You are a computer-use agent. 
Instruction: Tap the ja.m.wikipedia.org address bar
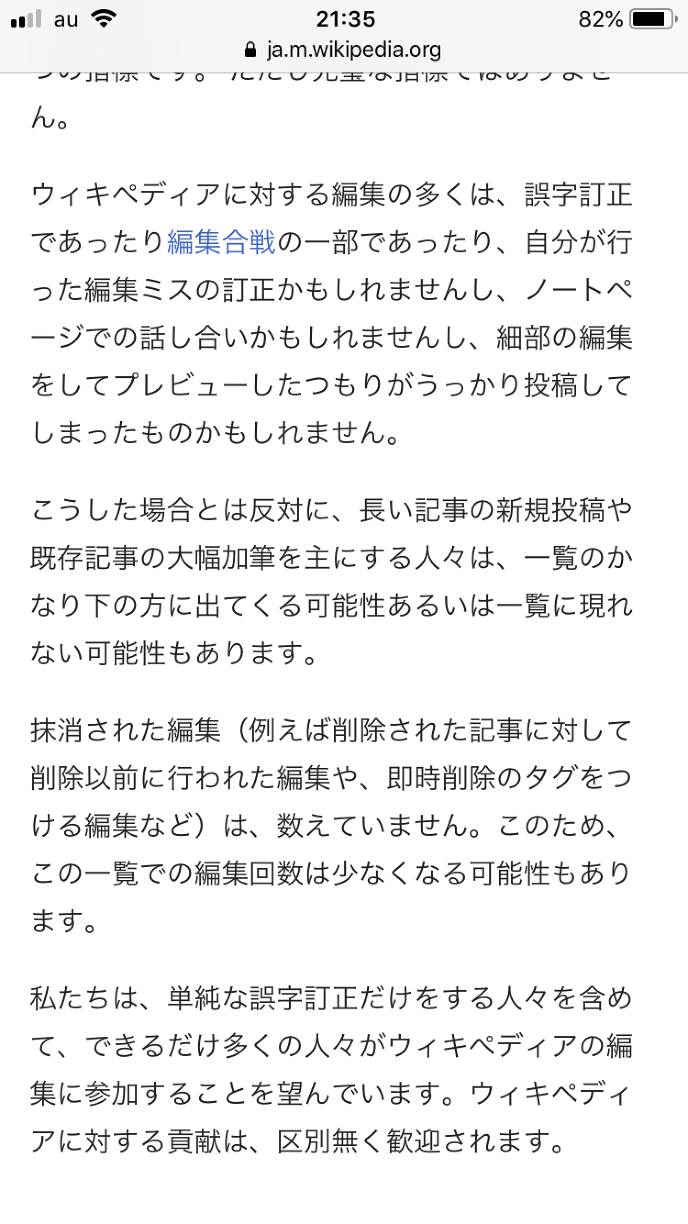coord(343,50)
